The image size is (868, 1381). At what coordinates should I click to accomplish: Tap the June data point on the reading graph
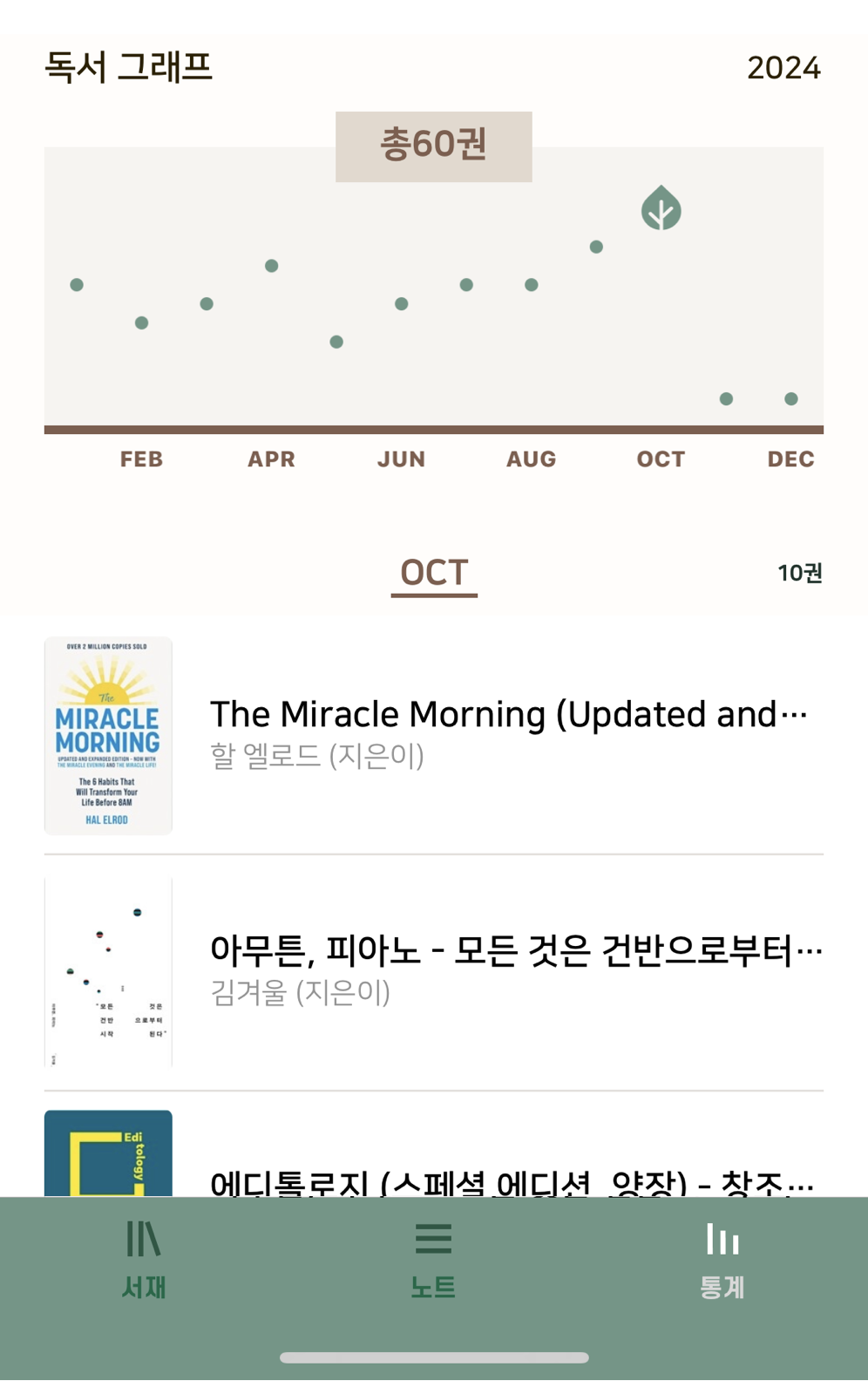(401, 304)
